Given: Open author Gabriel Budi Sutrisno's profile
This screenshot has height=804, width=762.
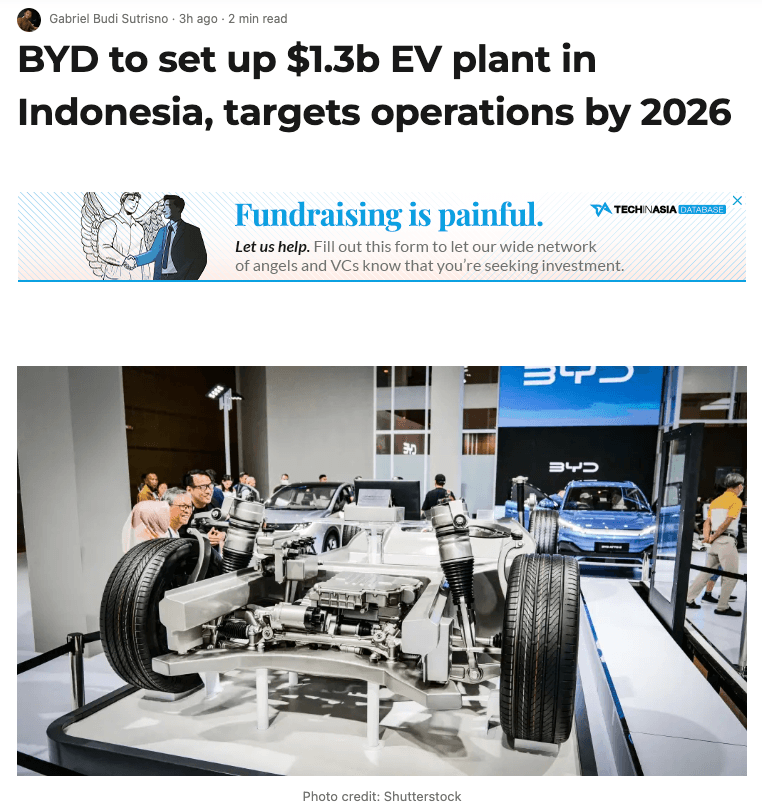Looking at the screenshot, I should point(110,19).
